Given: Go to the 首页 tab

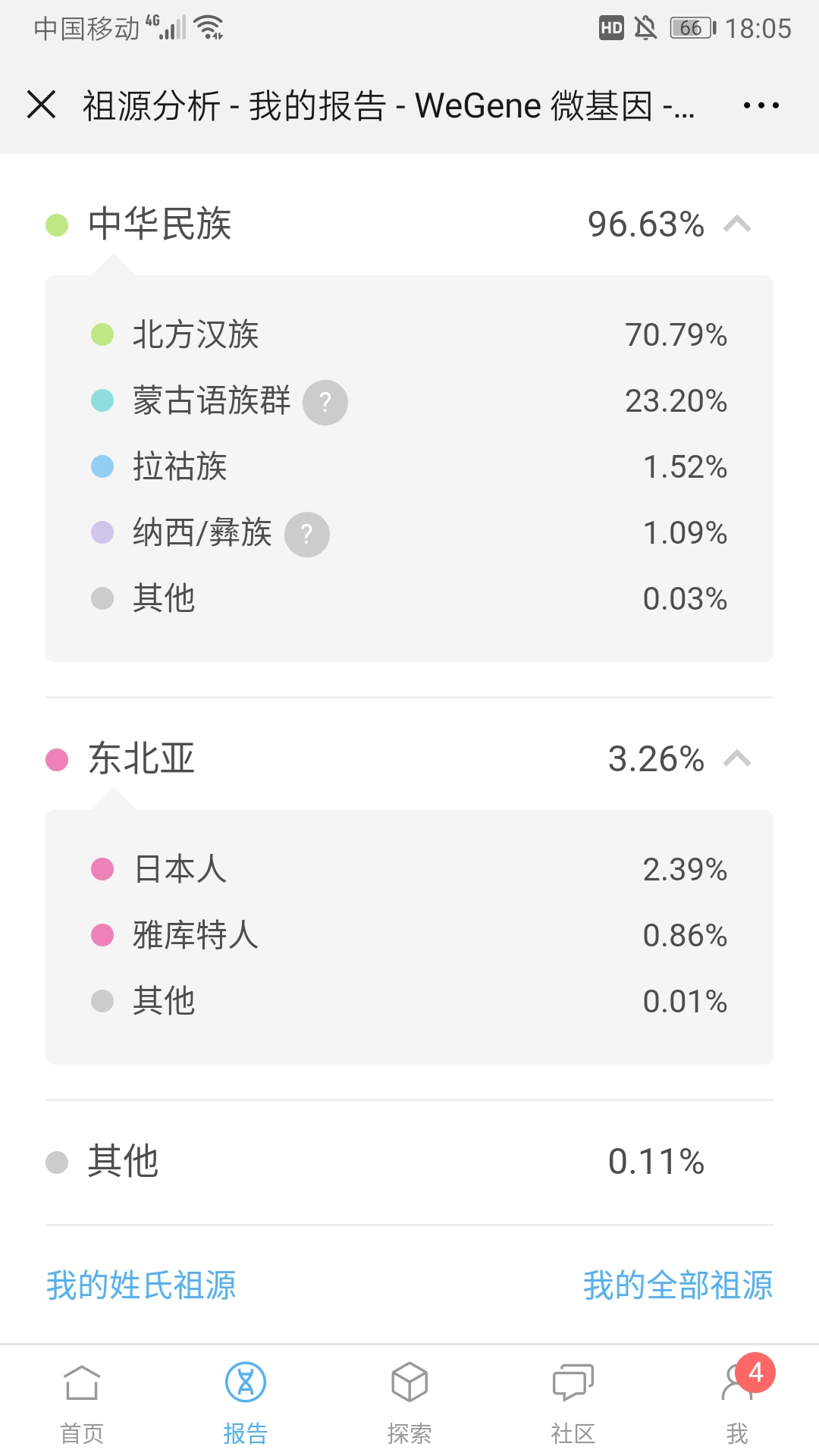Looking at the screenshot, I should 82,1403.
